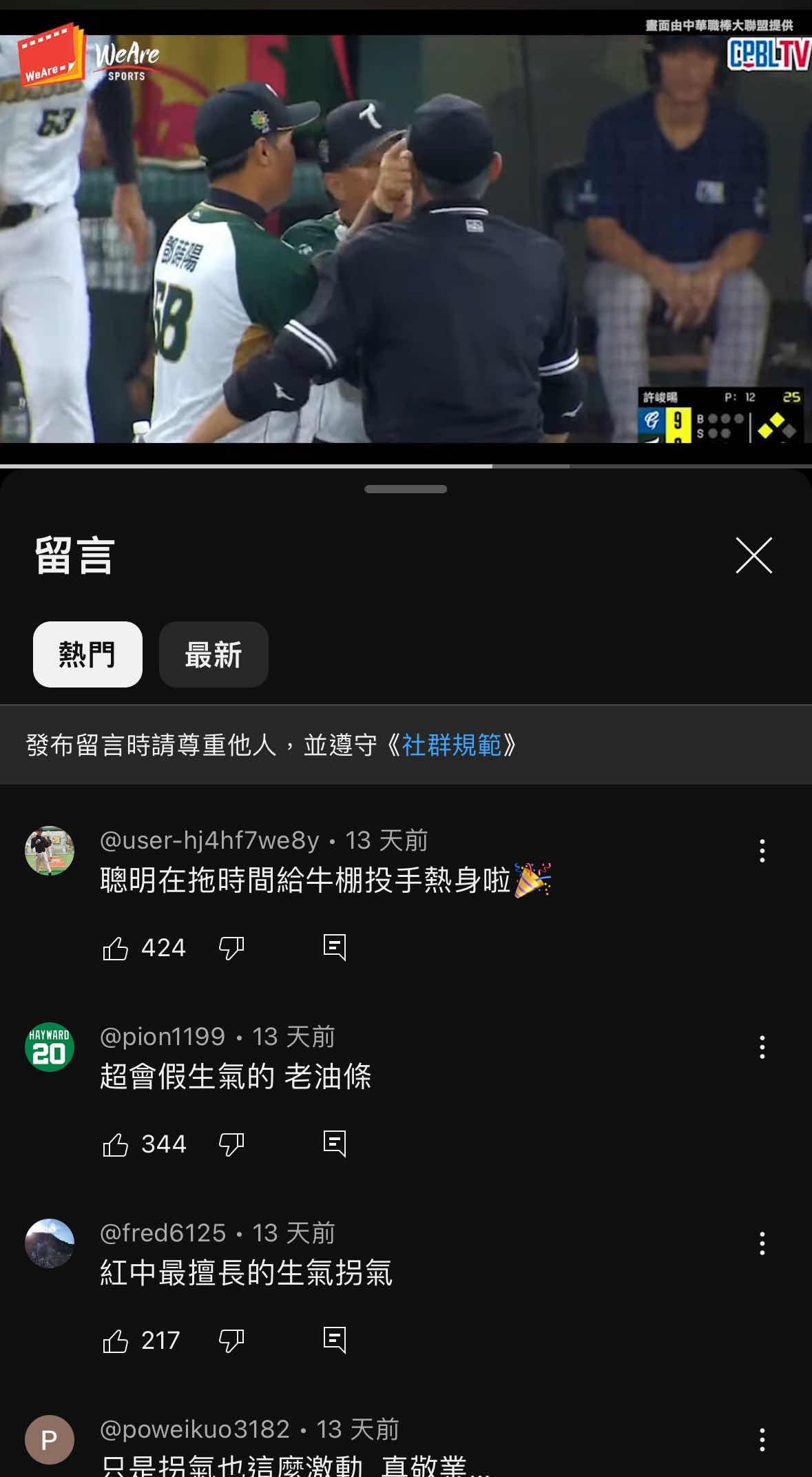Open options for @fred6125's comment
Viewport: 812px width, 1477px height.
762,1243
